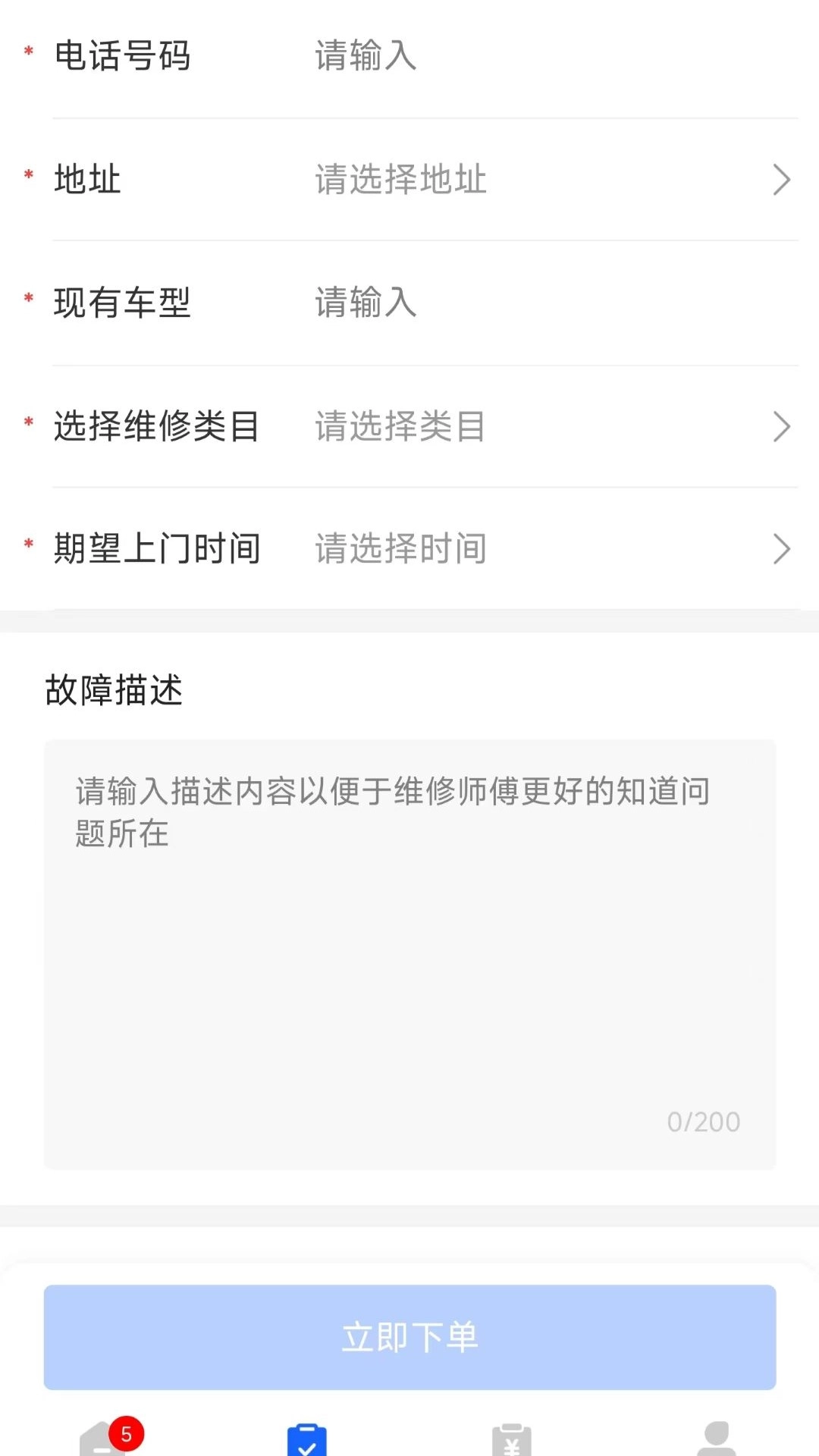Click the 请选择地址 placeholder

[400, 180]
